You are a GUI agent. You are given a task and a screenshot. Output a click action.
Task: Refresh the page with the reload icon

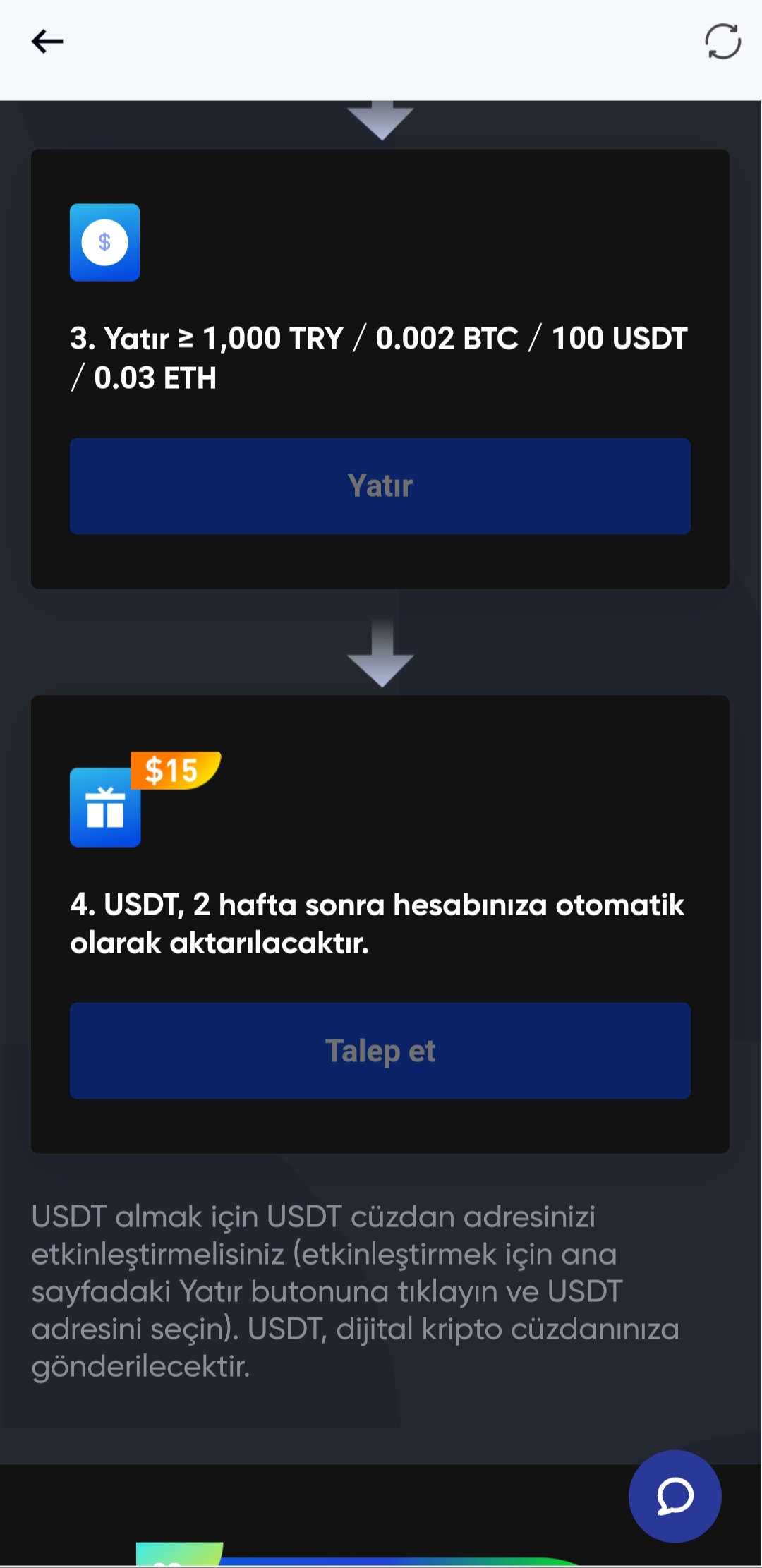722,42
